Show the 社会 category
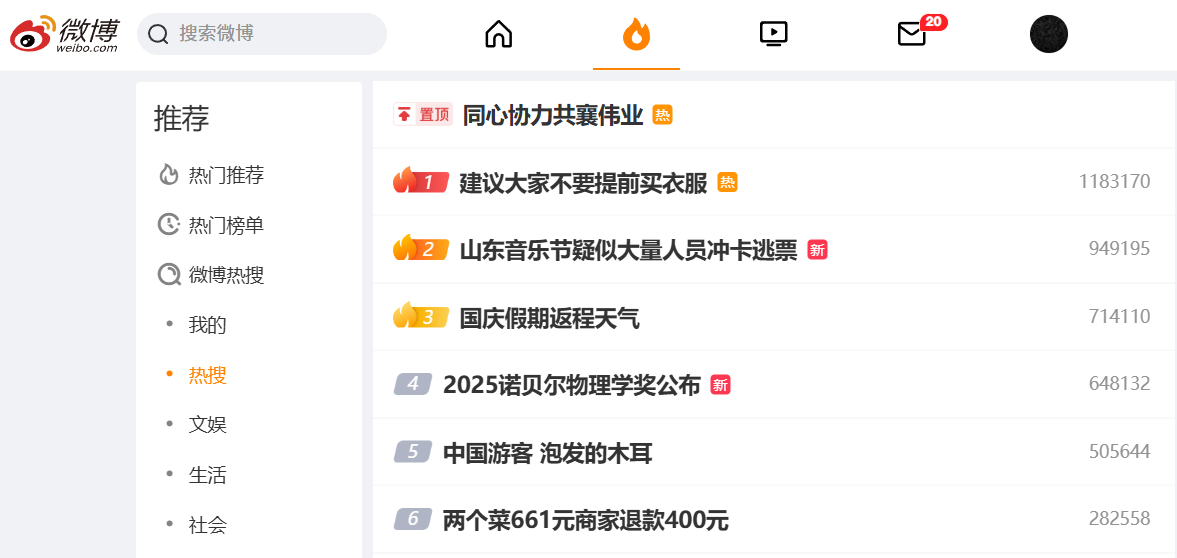 pos(207,525)
